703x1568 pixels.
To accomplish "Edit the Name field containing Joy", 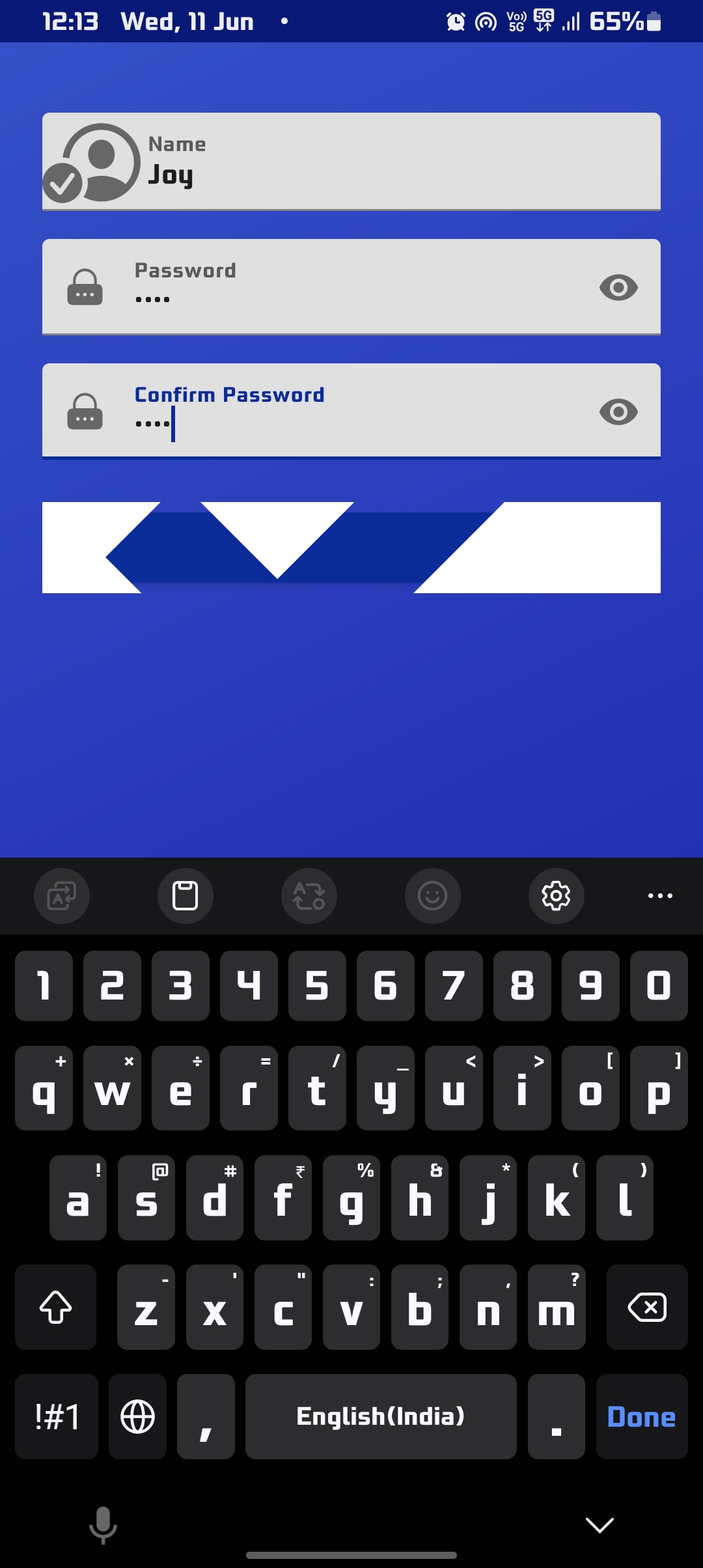I will (351, 161).
